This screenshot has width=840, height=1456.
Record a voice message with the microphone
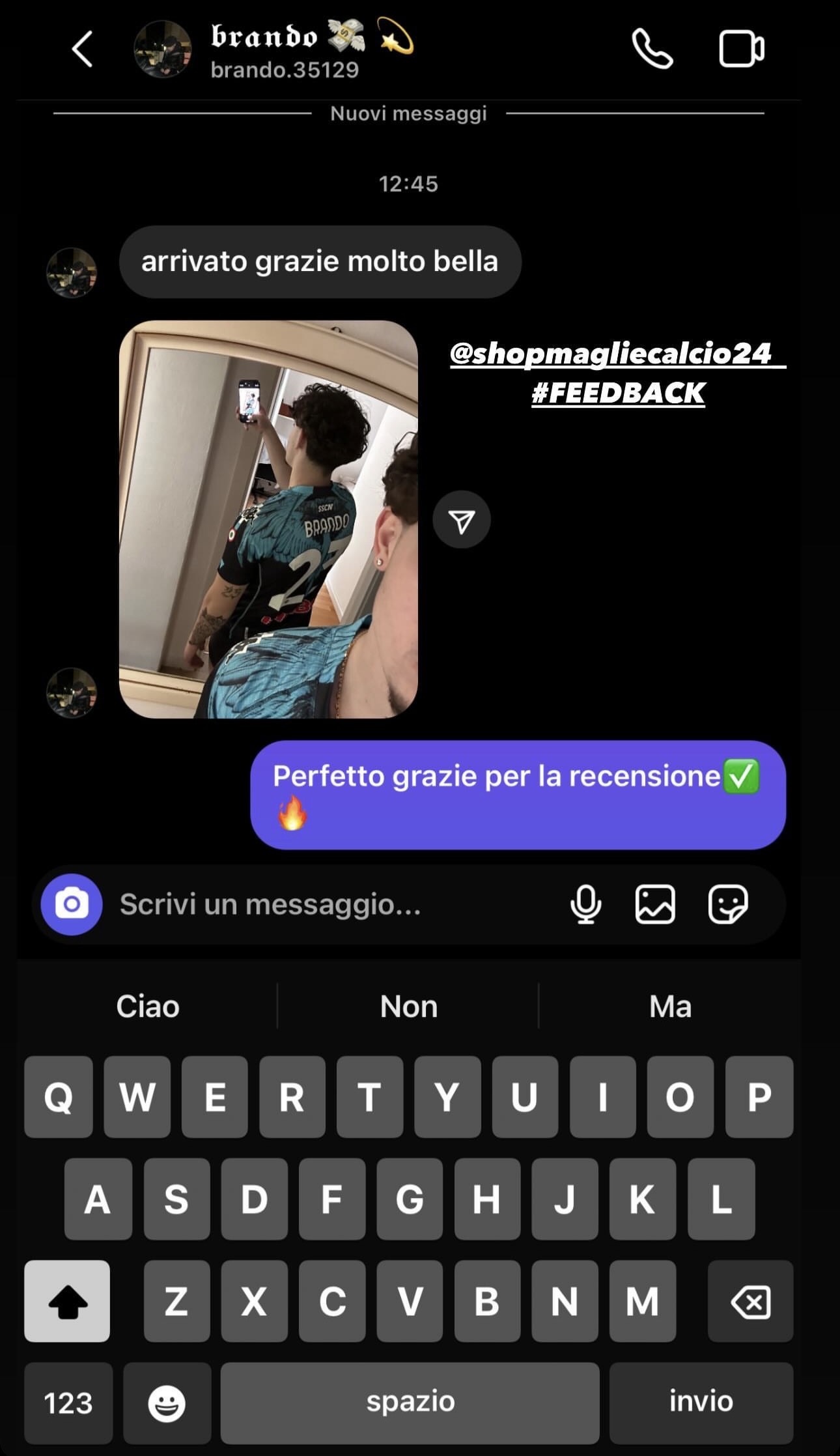point(585,904)
